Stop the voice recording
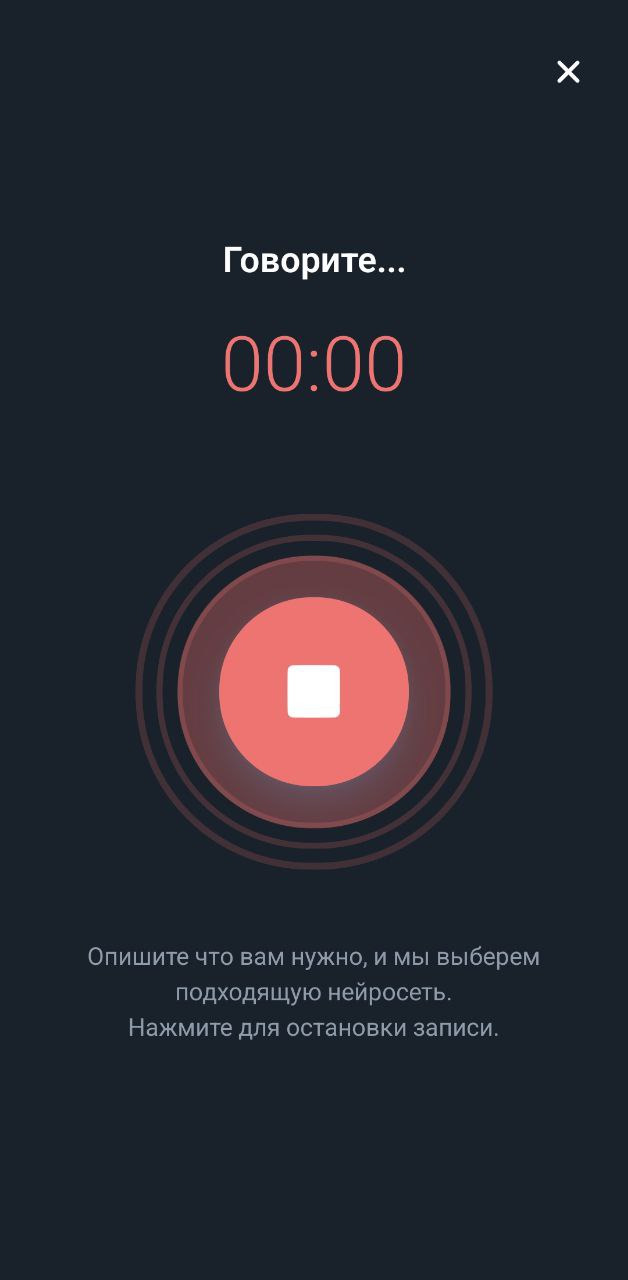This screenshot has width=628, height=1280. [314, 691]
